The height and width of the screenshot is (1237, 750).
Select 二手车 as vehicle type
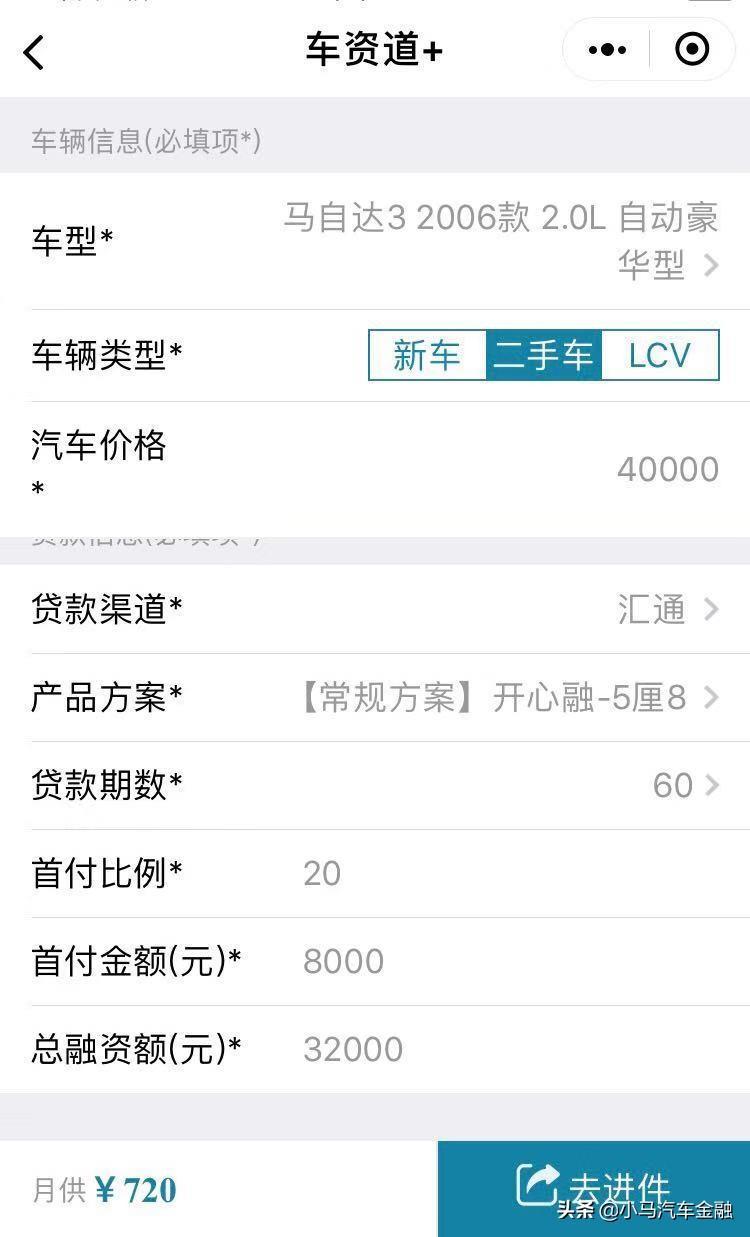(544, 355)
